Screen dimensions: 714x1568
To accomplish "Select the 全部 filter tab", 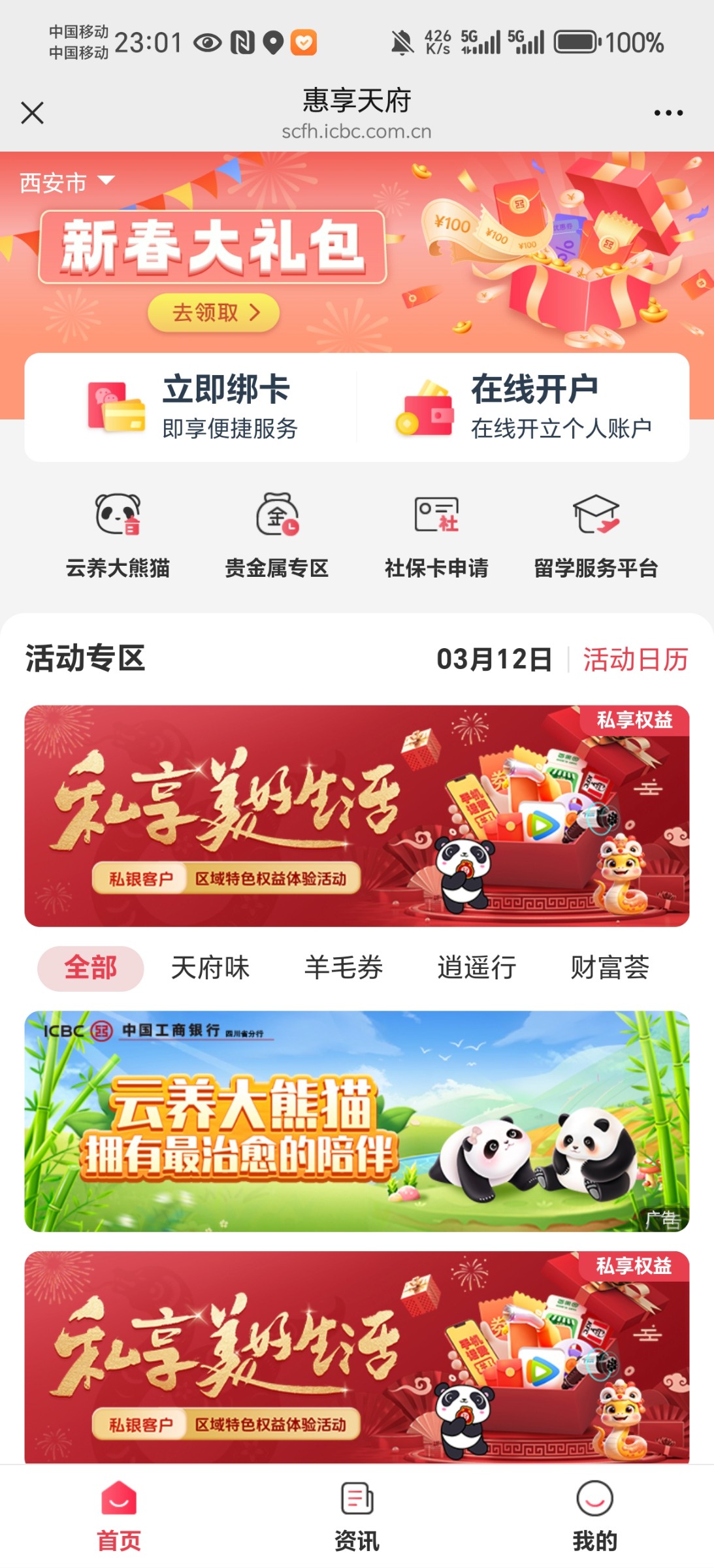I will coord(91,968).
